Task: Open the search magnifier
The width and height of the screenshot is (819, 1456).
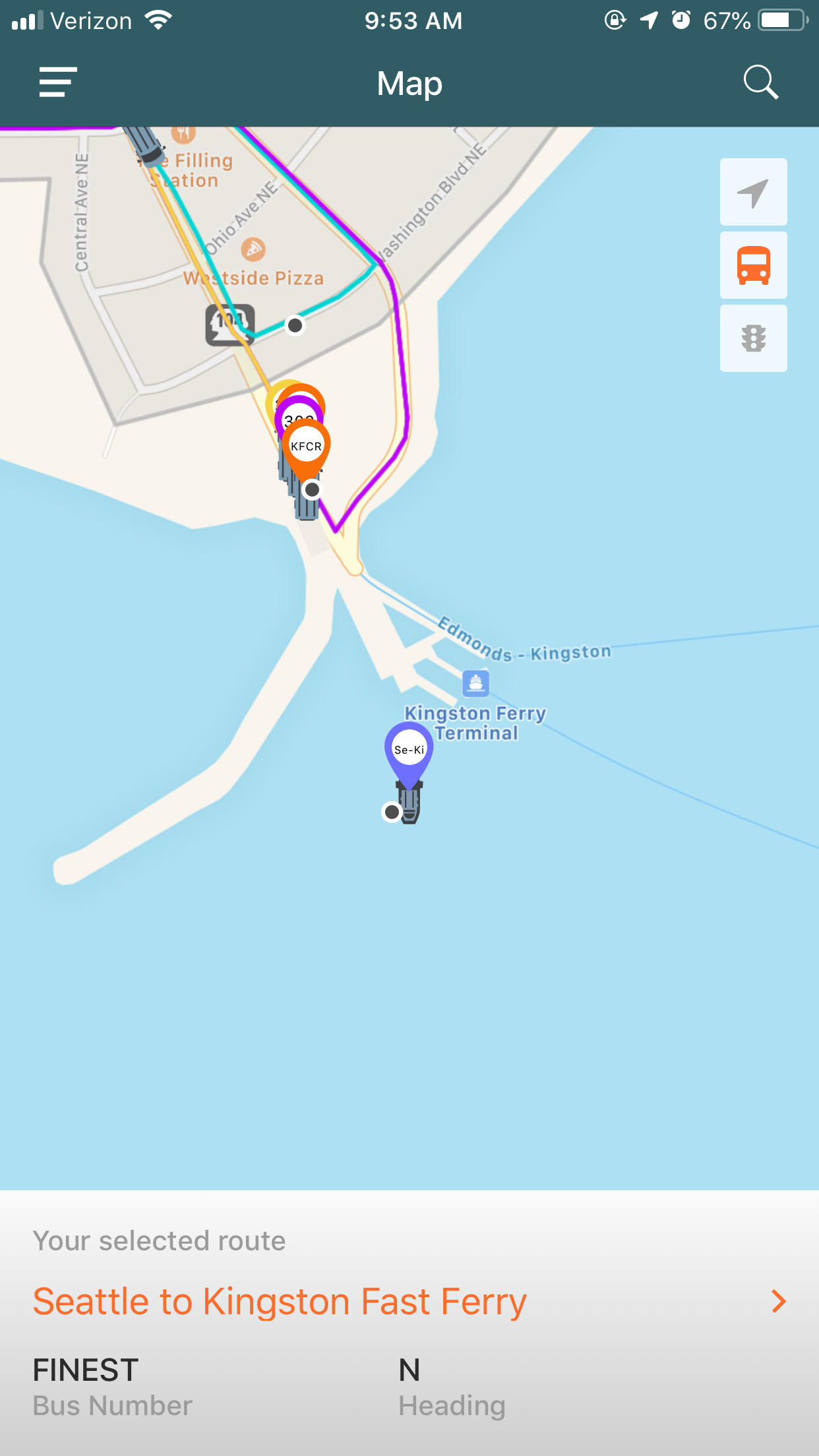Action: point(761,82)
